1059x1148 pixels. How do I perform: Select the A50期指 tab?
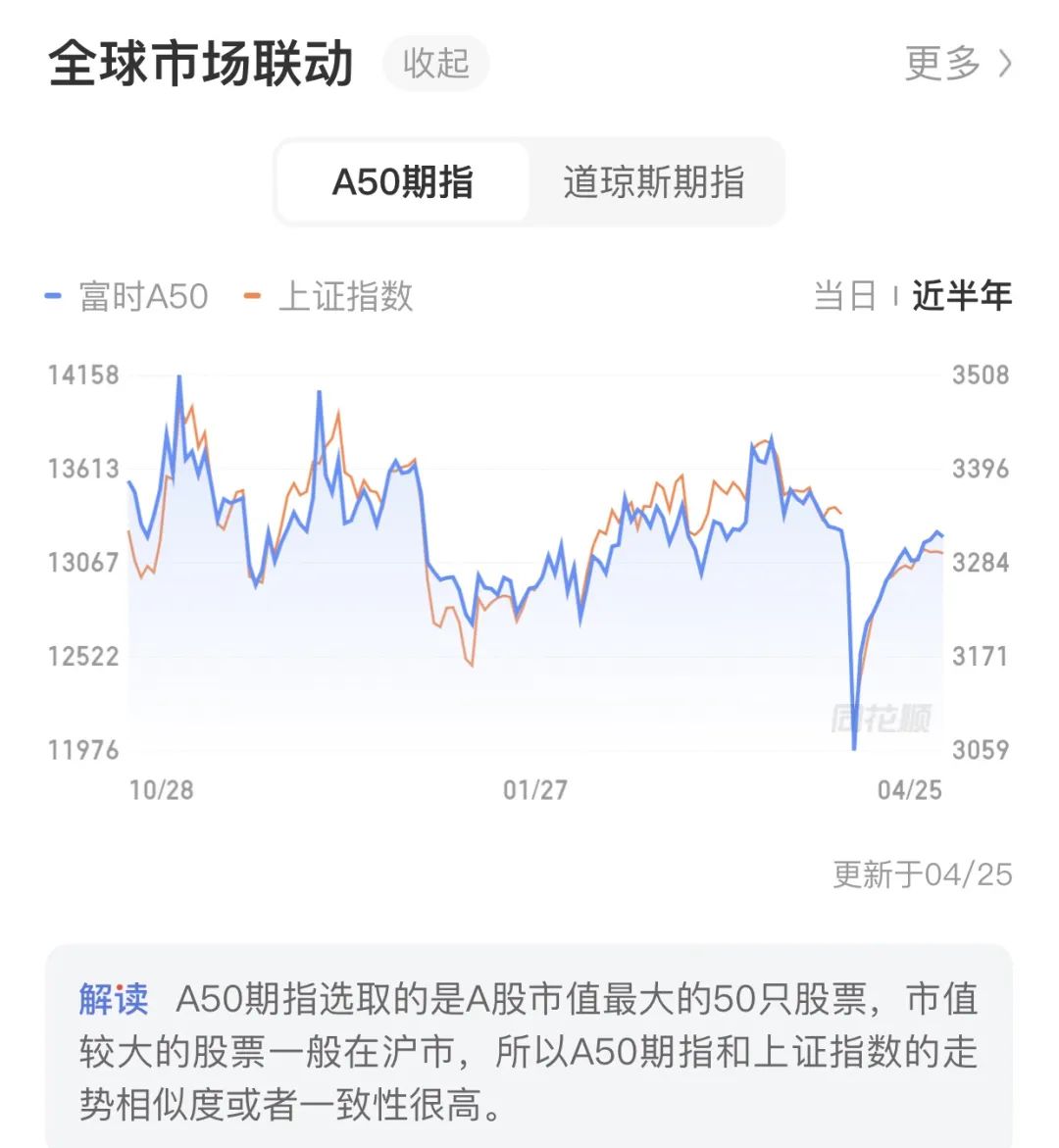[x=403, y=182]
